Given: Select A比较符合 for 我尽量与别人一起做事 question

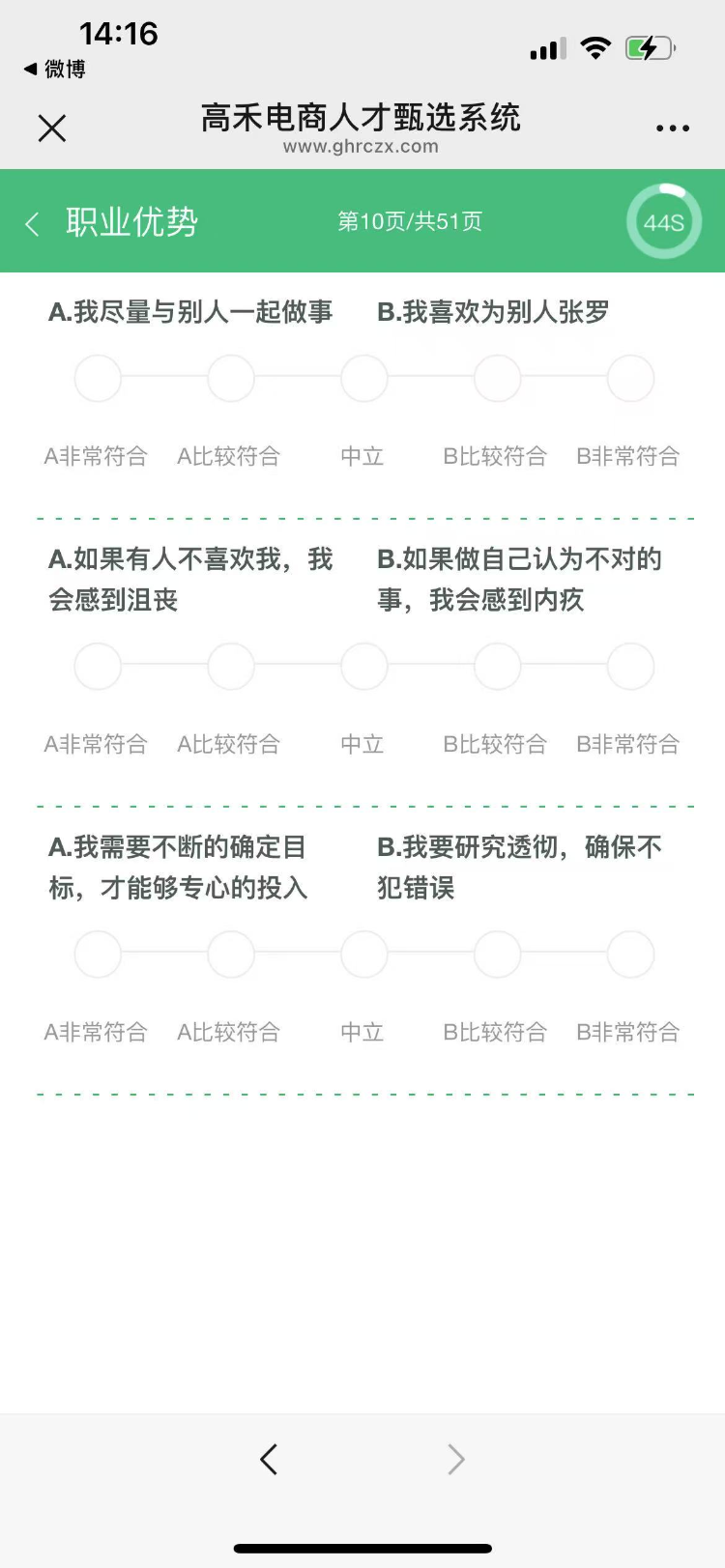Looking at the screenshot, I should [231, 378].
